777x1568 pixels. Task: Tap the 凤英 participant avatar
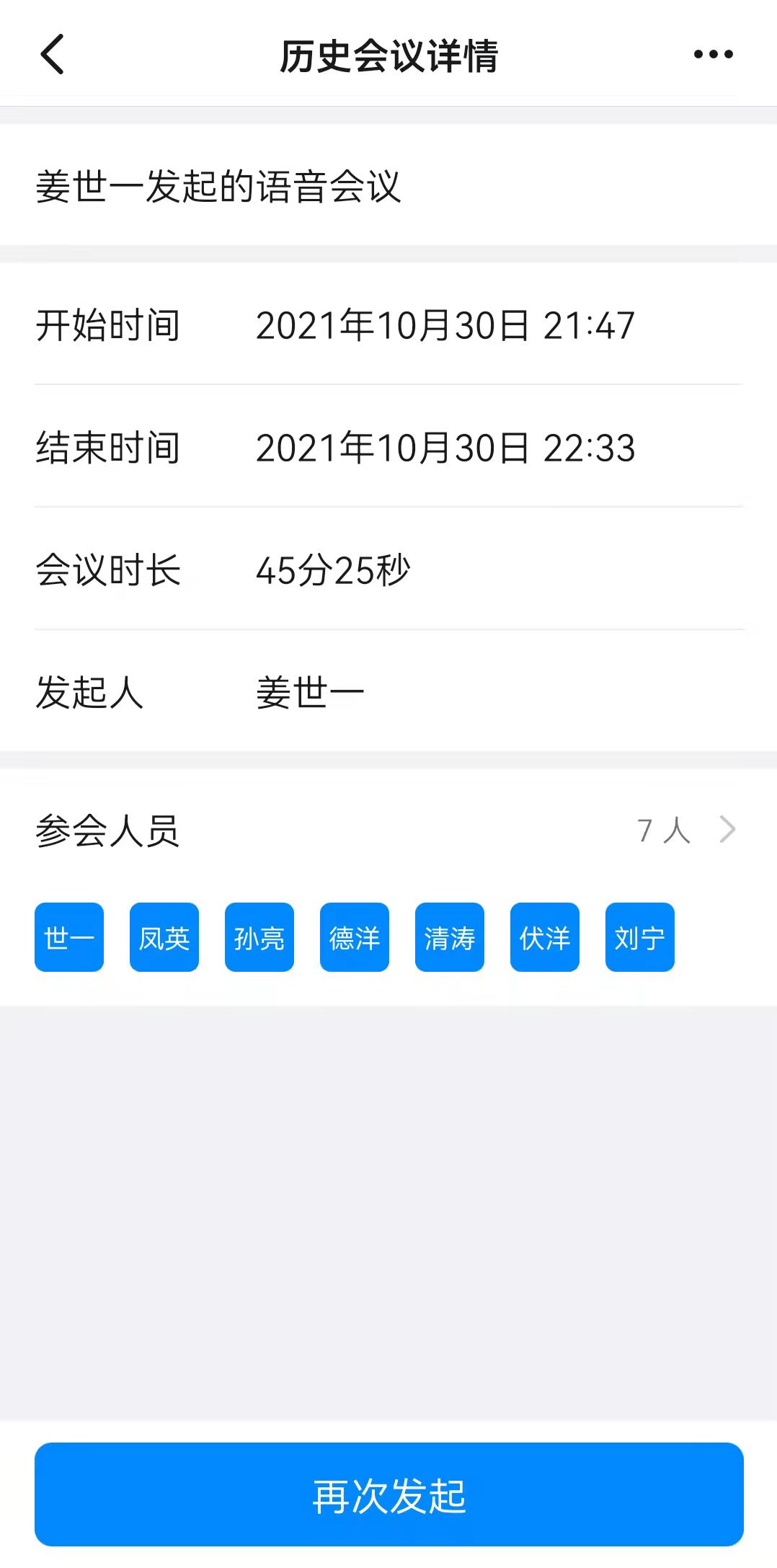tap(164, 937)
